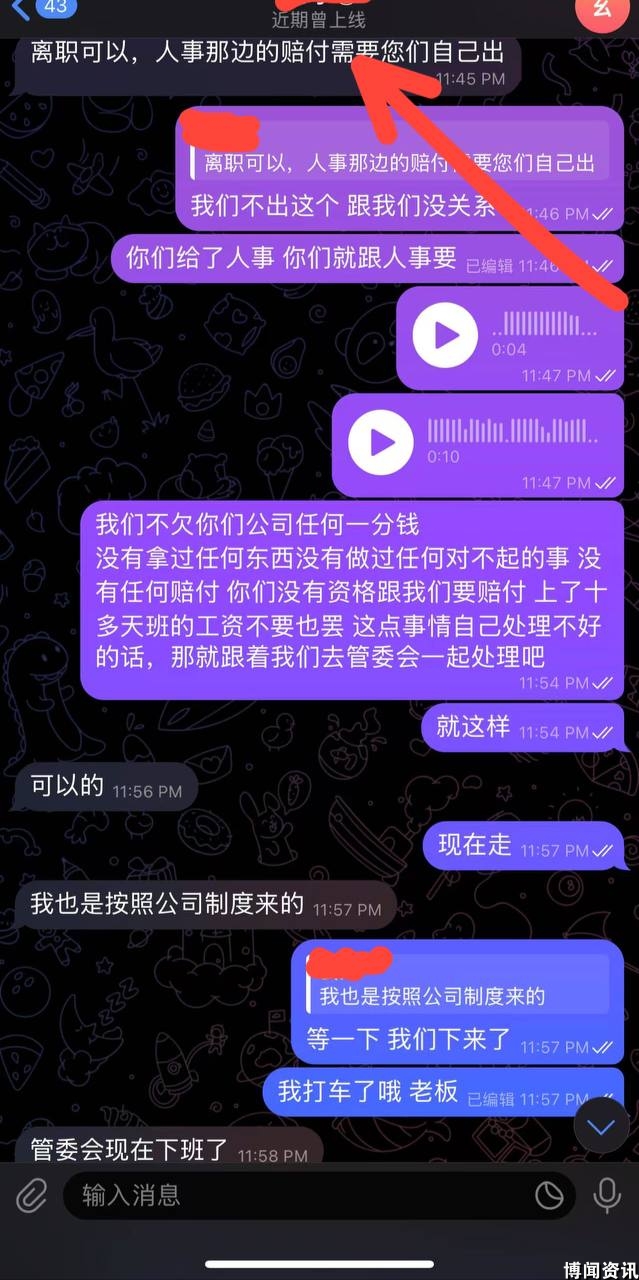Play the 0:10 voice message

pyautogui.click(x=380, y=441)
